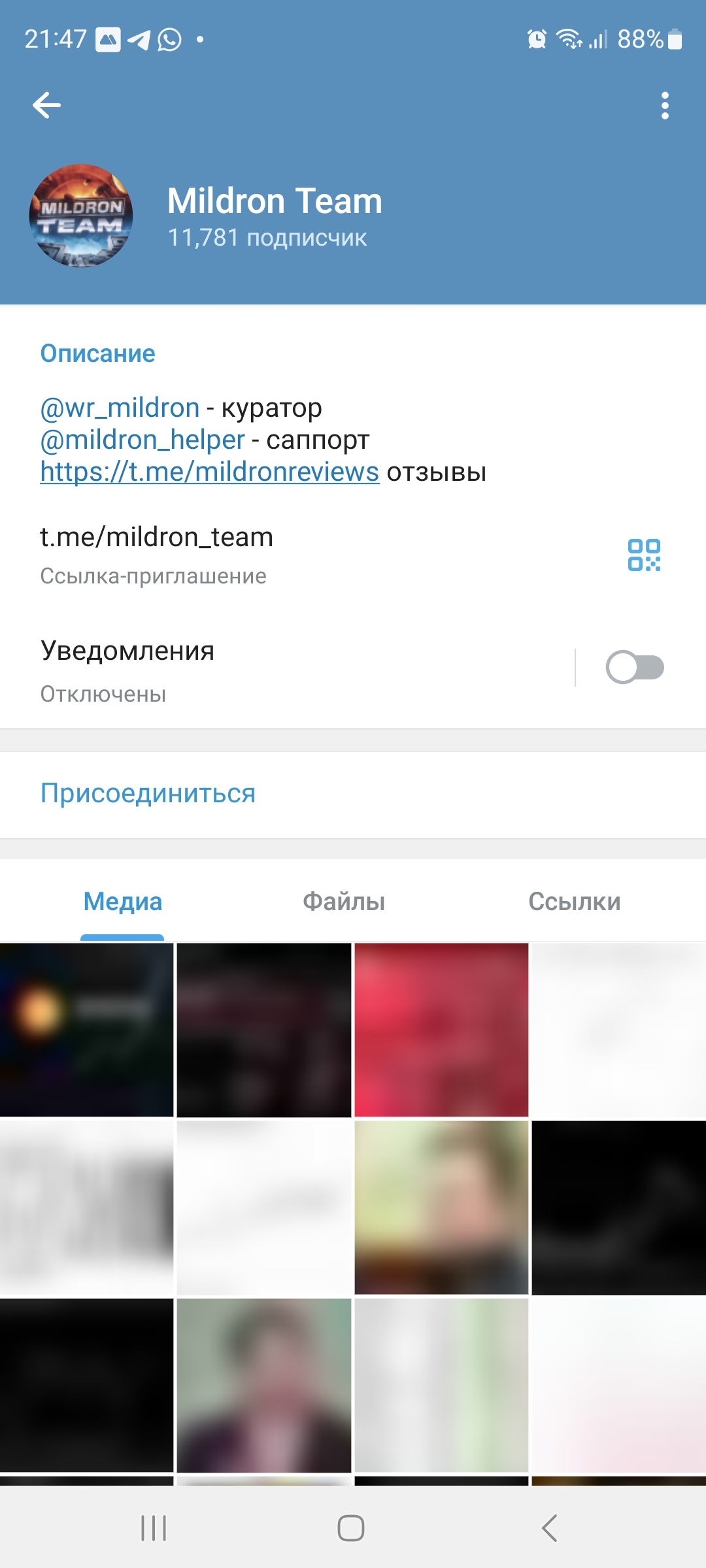The image size is (706, 1568).
Task: Show the channel QR code
Action: click(x=644, y=555)
